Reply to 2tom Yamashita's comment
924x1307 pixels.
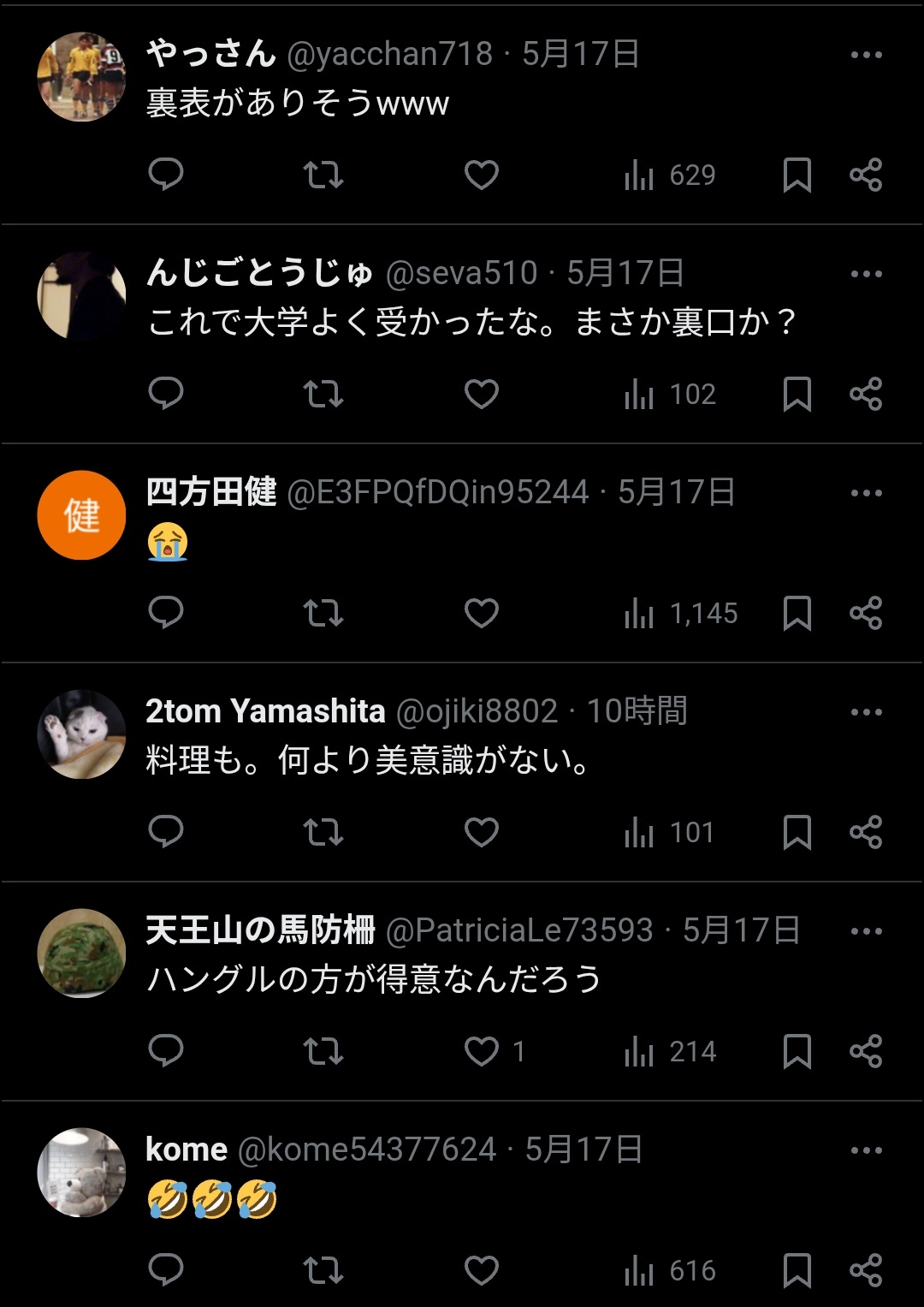(166, 832)
